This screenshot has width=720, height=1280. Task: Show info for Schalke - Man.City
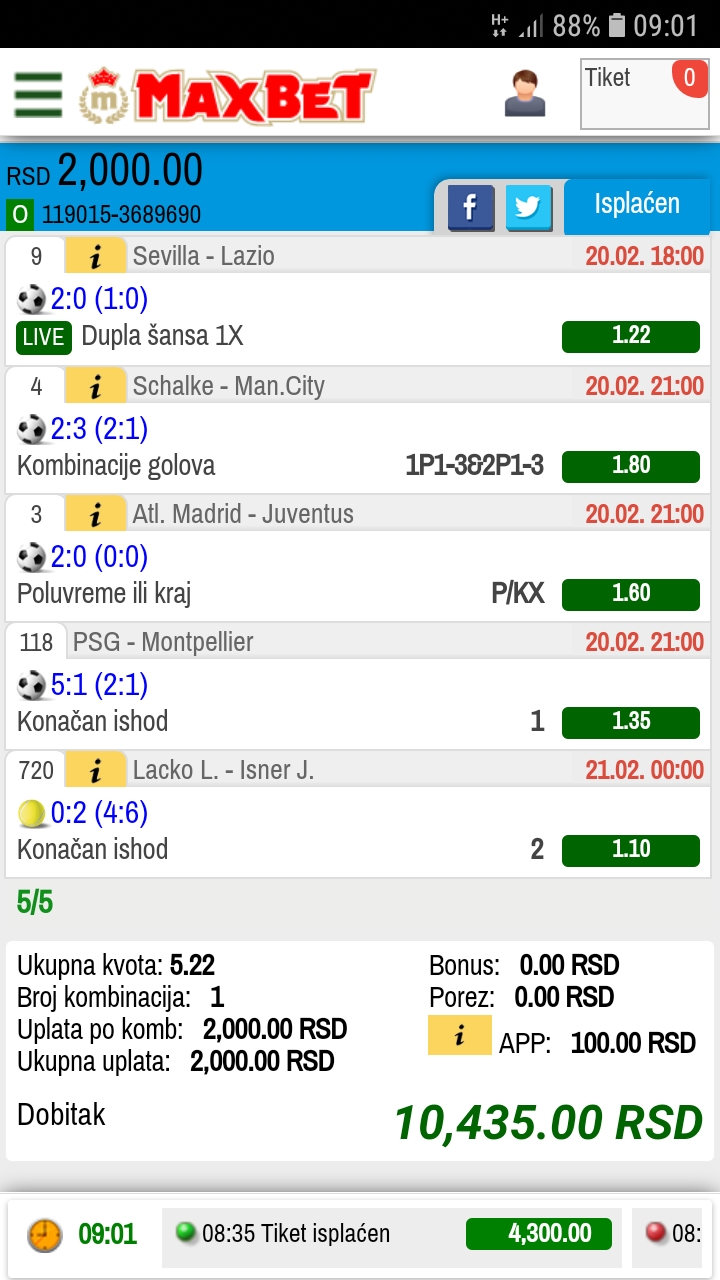point(96,386)
